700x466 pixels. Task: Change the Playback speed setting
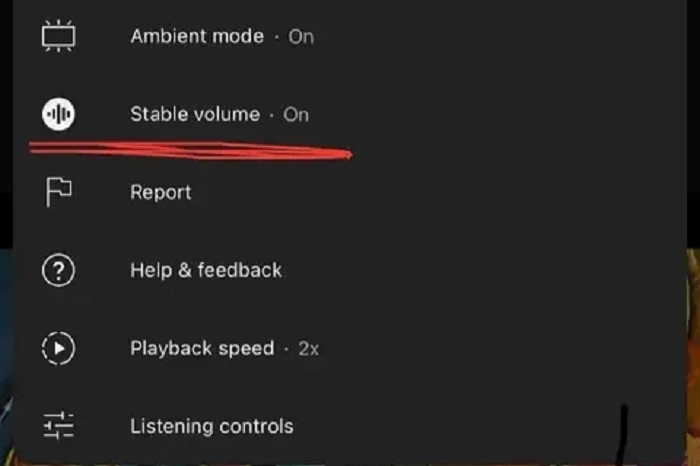click(224, 349)
